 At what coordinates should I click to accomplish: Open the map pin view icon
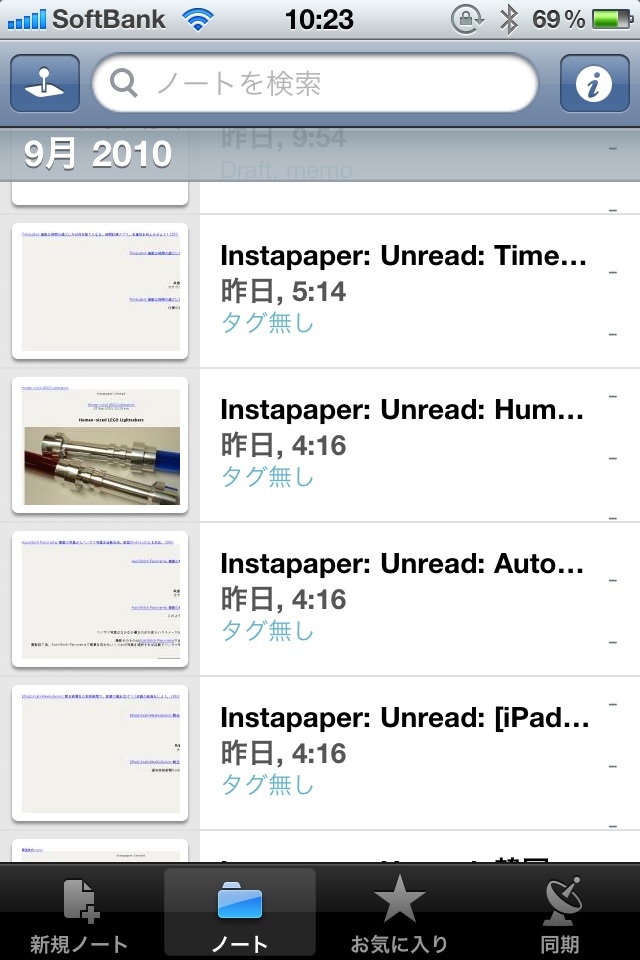tap(45, 83)
